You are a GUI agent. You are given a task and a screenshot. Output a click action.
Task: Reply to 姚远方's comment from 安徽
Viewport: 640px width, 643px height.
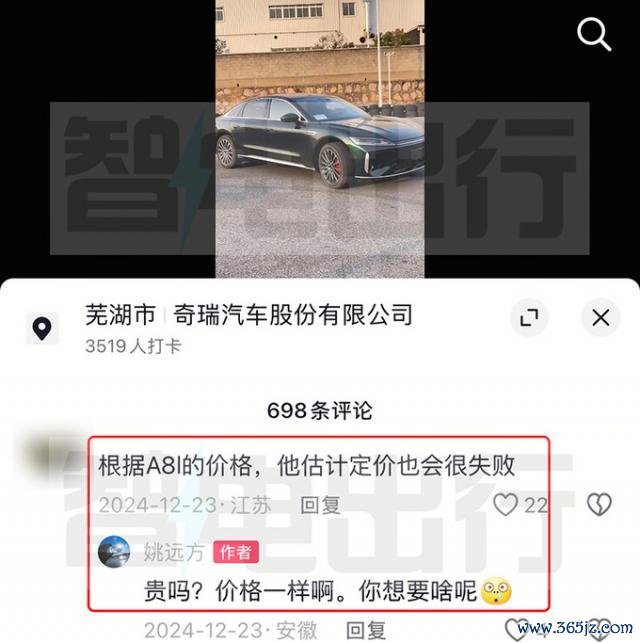(x=365, y=630)
